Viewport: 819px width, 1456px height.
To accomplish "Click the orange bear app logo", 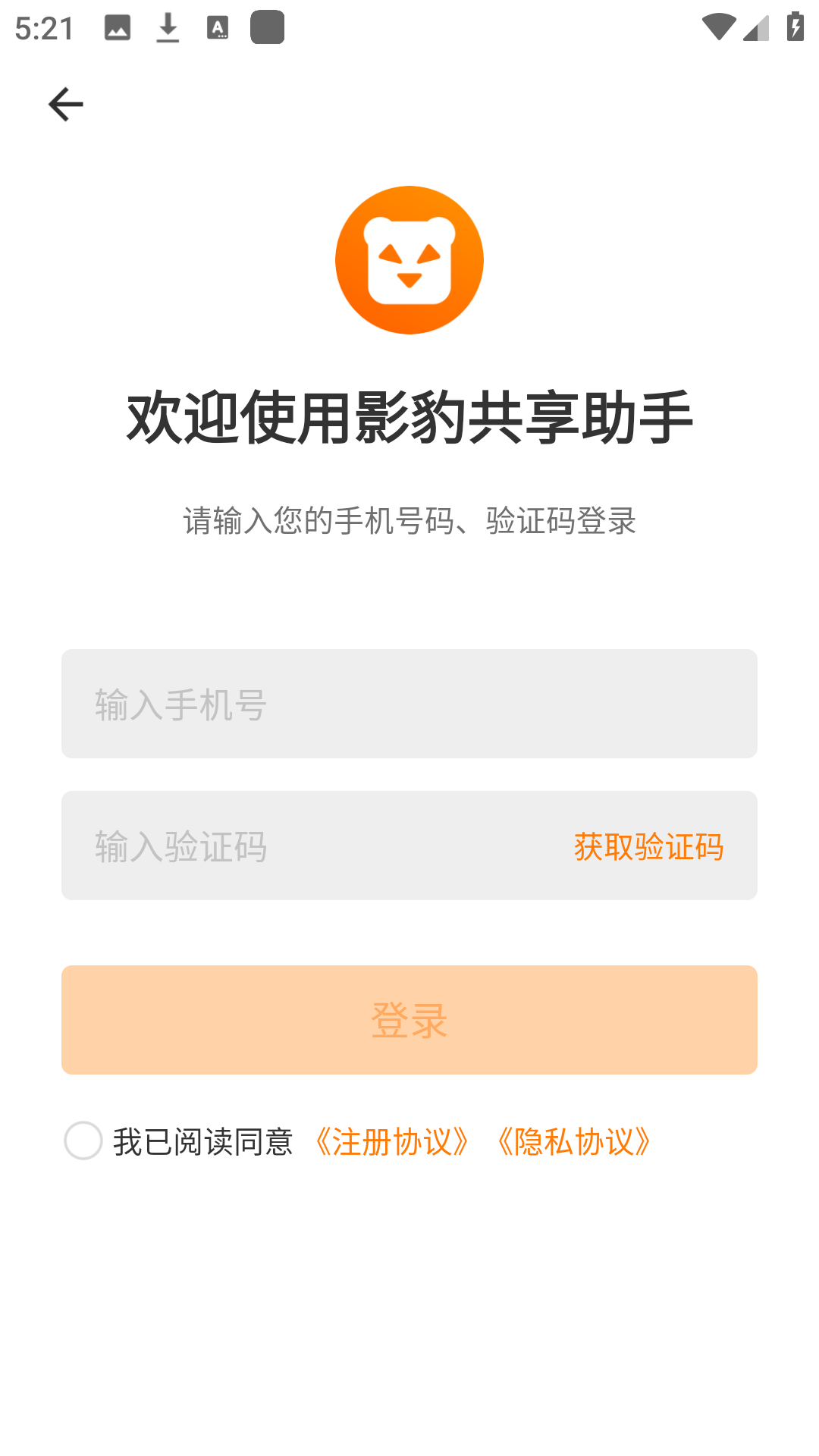I will coord(409,259).
